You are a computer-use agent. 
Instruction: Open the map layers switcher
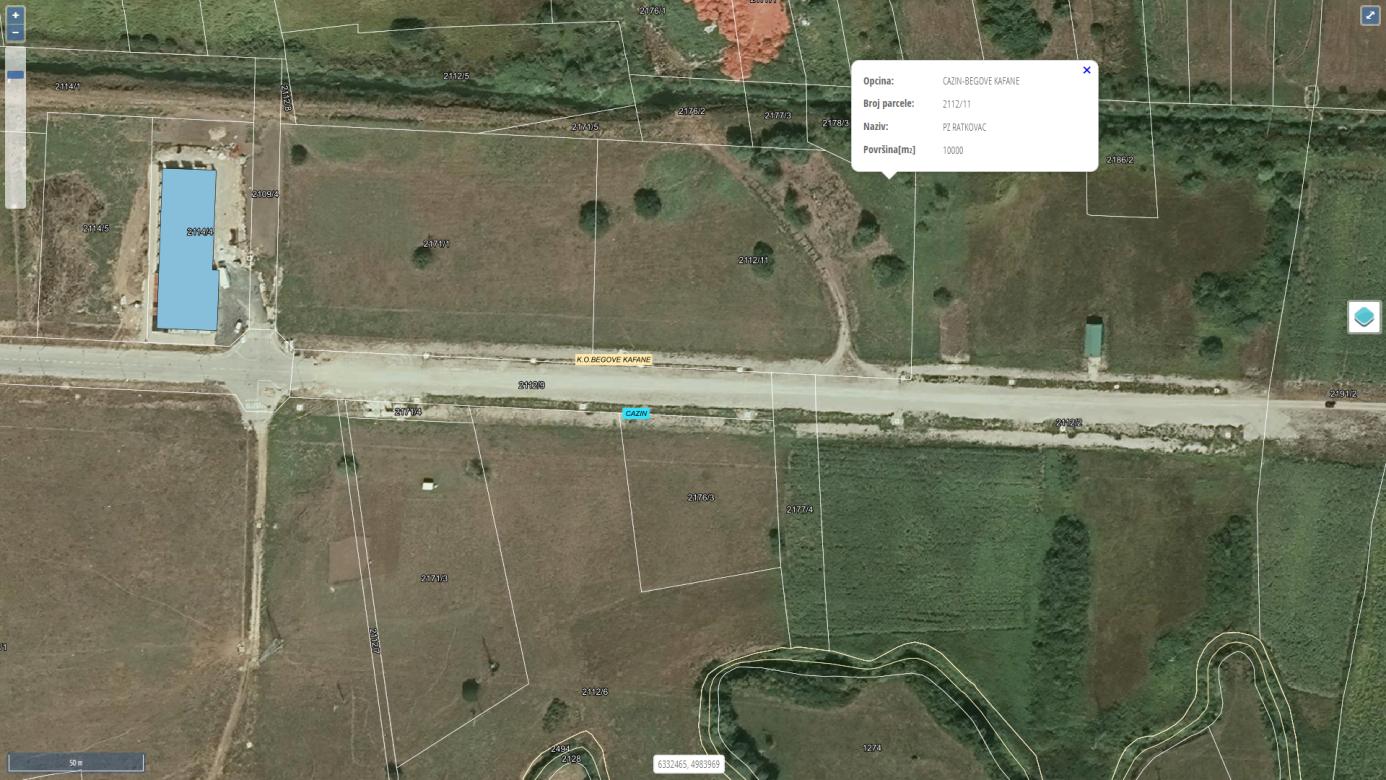[1364, 318]
